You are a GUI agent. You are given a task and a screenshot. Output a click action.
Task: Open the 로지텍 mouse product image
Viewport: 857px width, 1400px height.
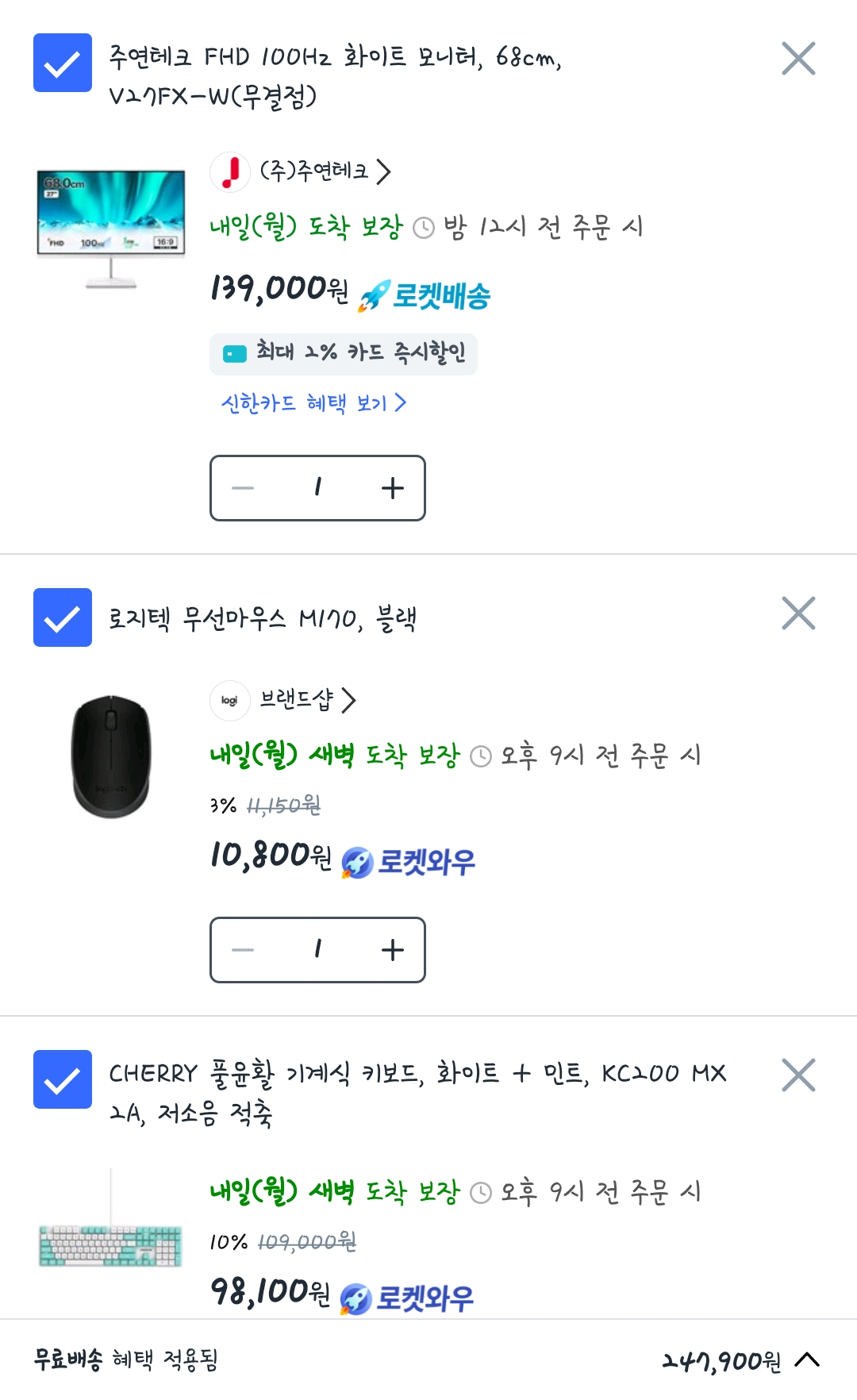111,756
